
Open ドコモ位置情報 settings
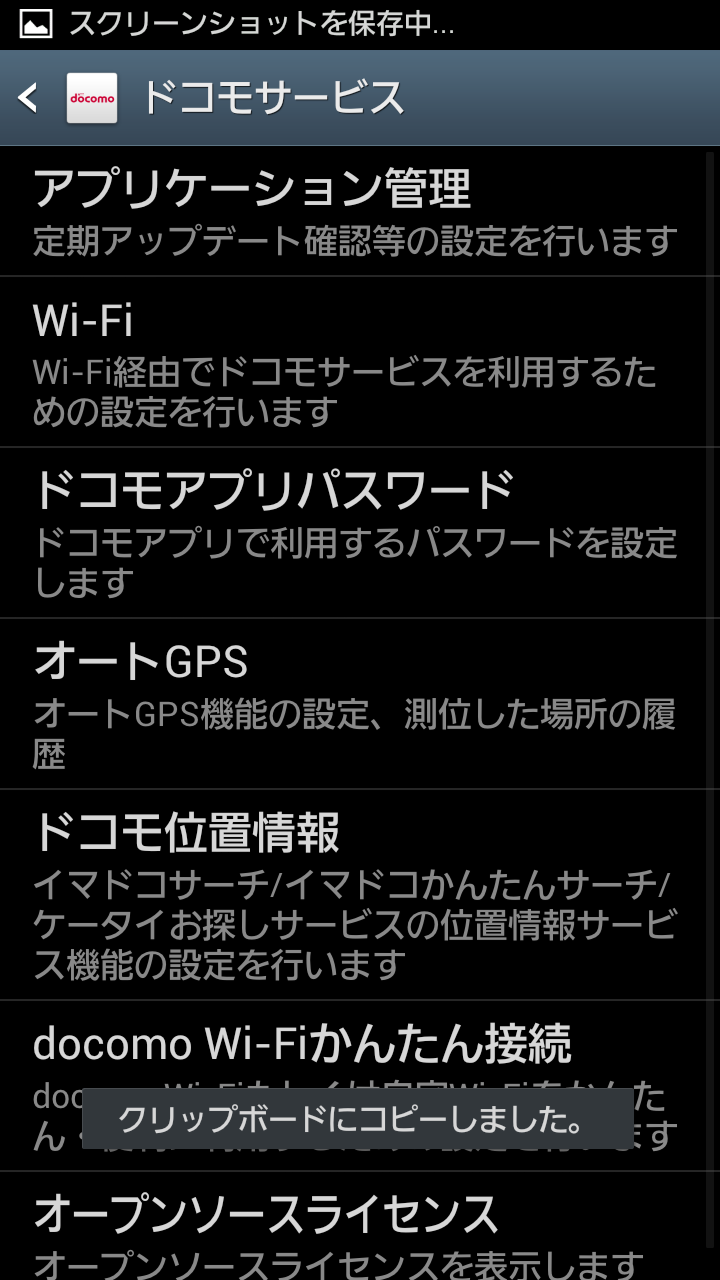360,895
